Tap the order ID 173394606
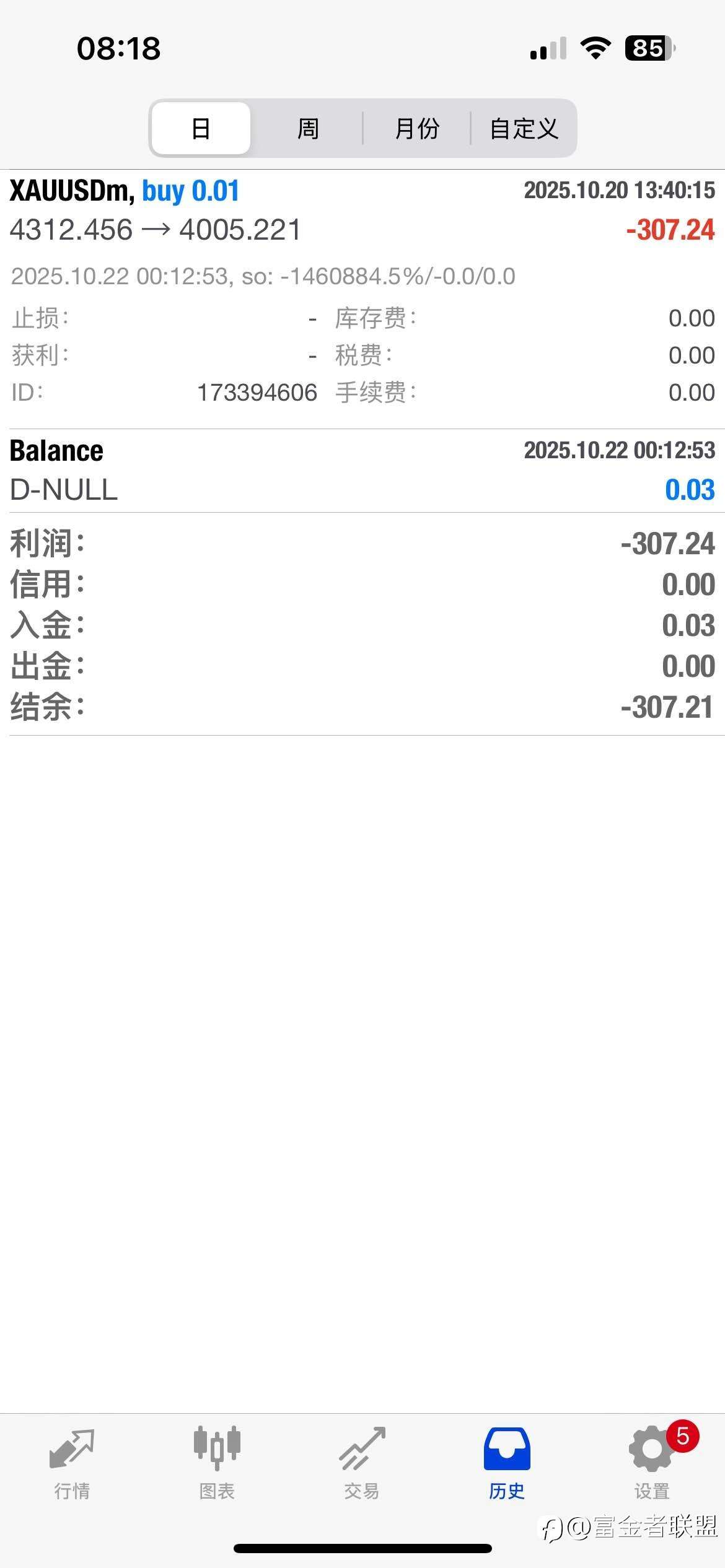 (258, 393)
